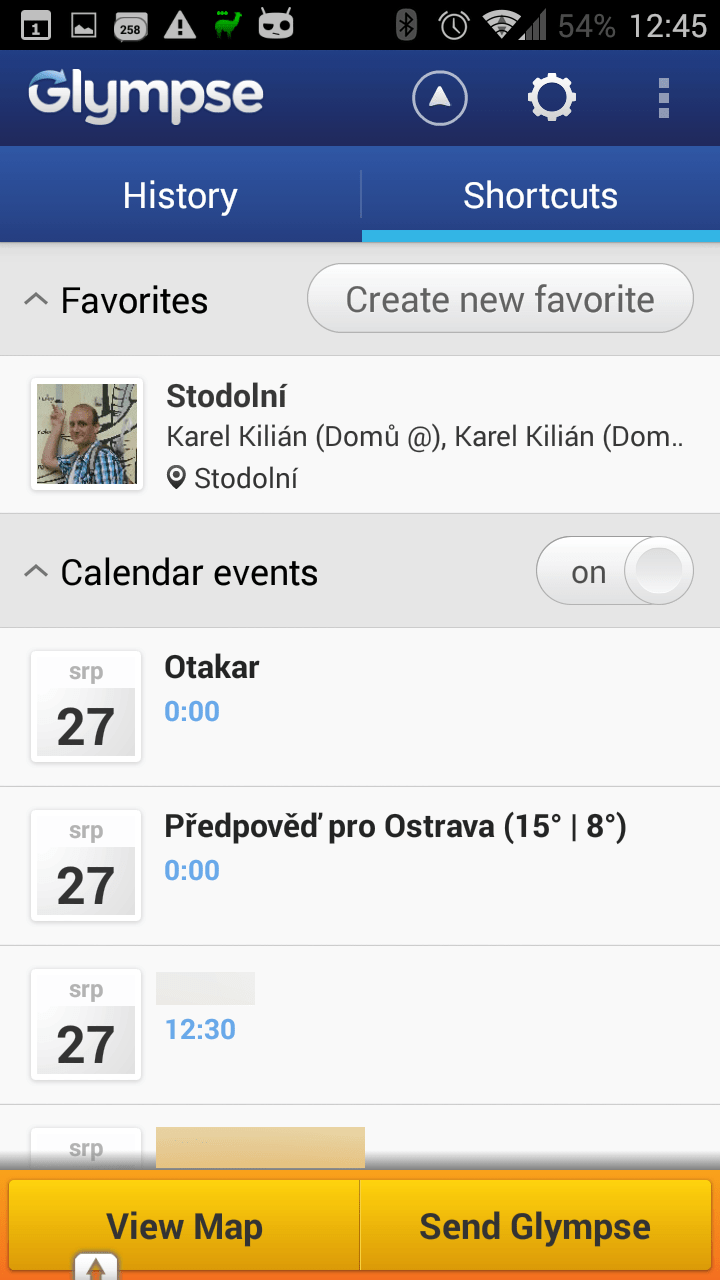720x1280 pixels.
Task: Toggle the Calendar events switch
Action: point(615,572)
